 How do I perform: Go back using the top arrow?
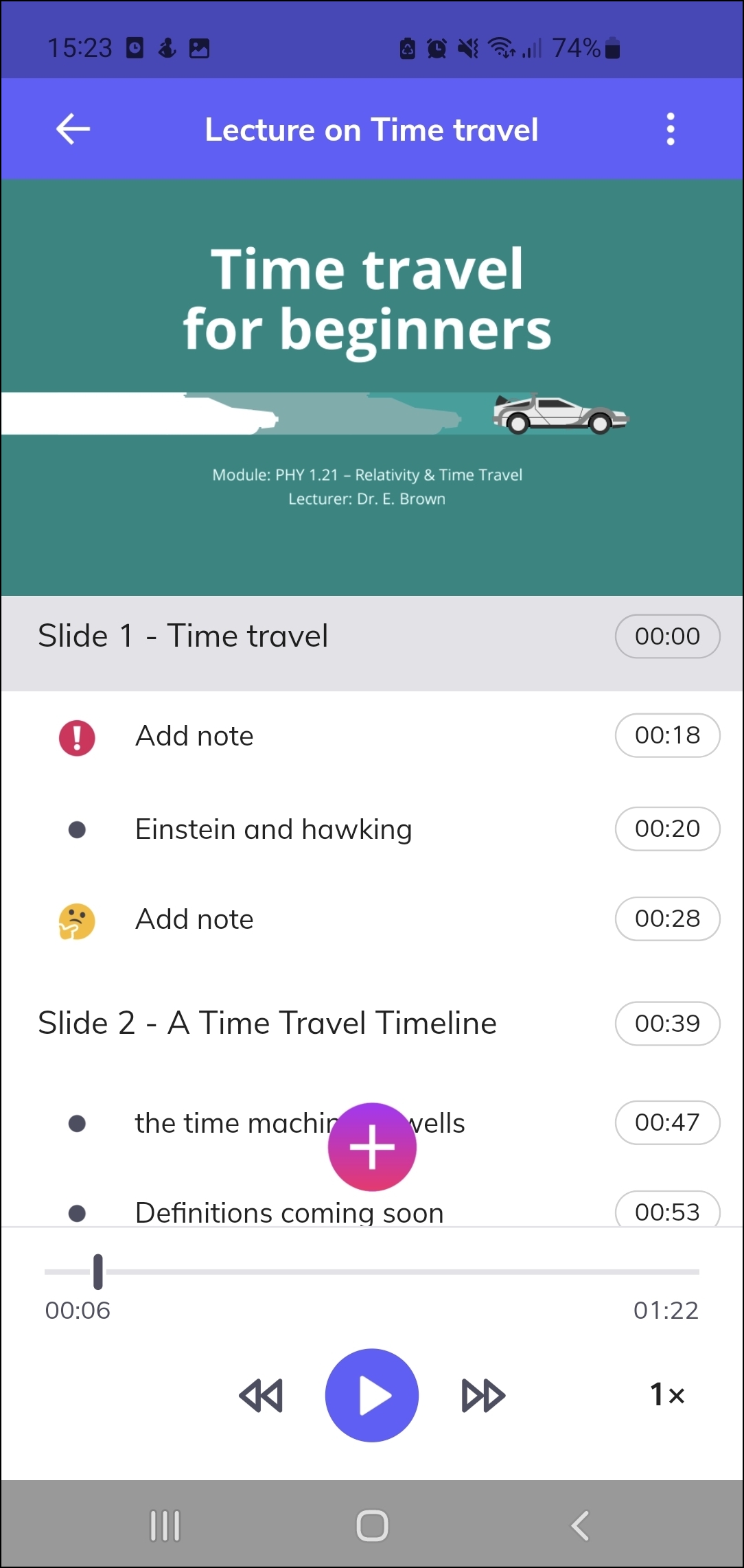pyautogui.click(x=73, y=129)
